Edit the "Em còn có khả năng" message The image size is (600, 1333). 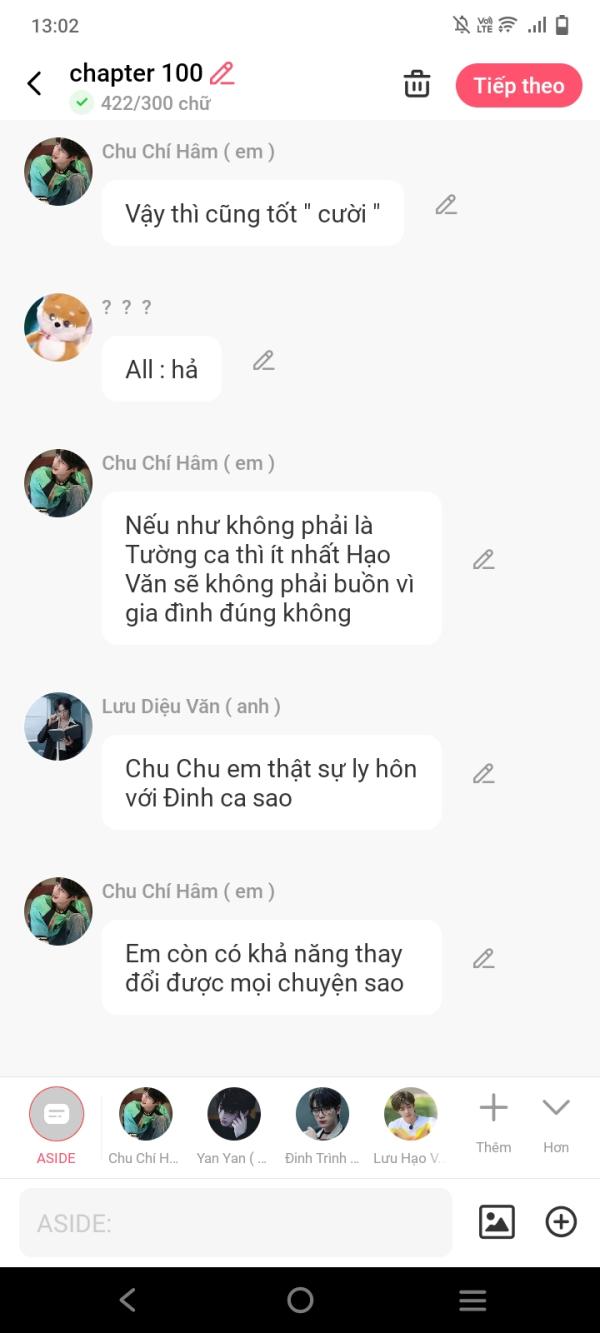[x=484, y=959]
